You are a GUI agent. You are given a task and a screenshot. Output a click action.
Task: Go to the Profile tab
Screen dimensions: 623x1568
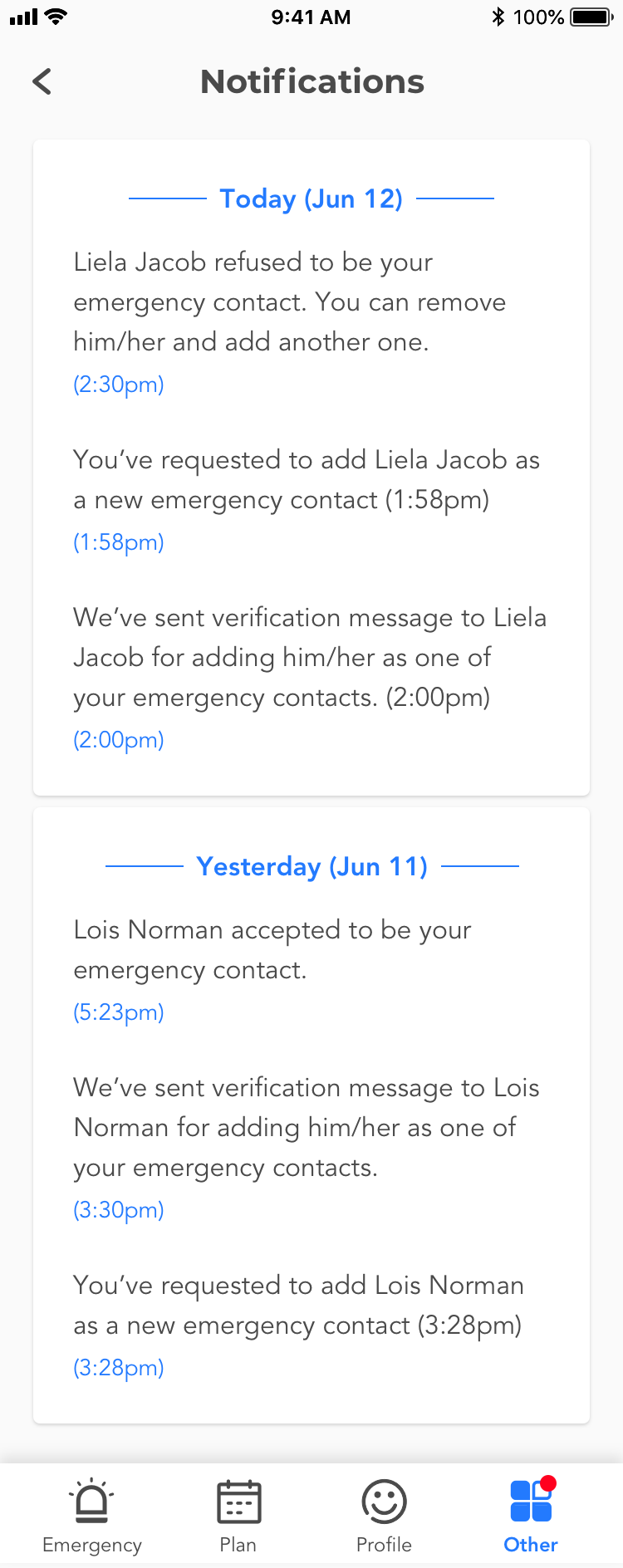(384, 1515)
